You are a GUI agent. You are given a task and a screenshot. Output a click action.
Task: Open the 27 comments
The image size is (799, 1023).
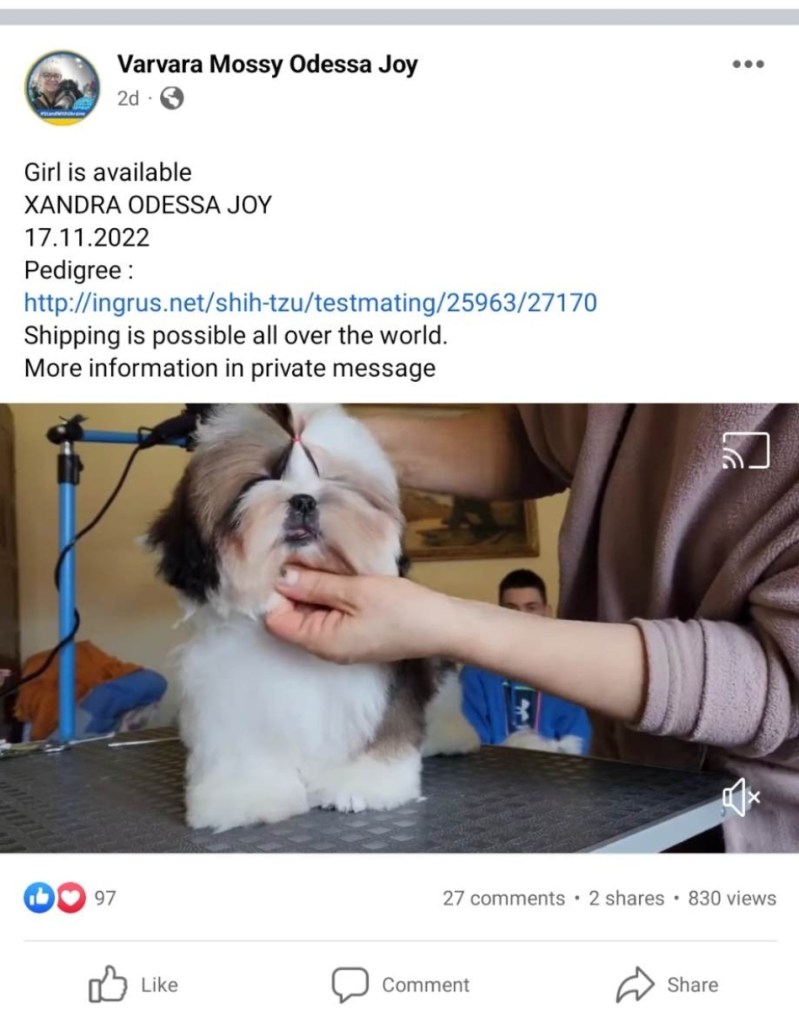[x=503, y=898]
